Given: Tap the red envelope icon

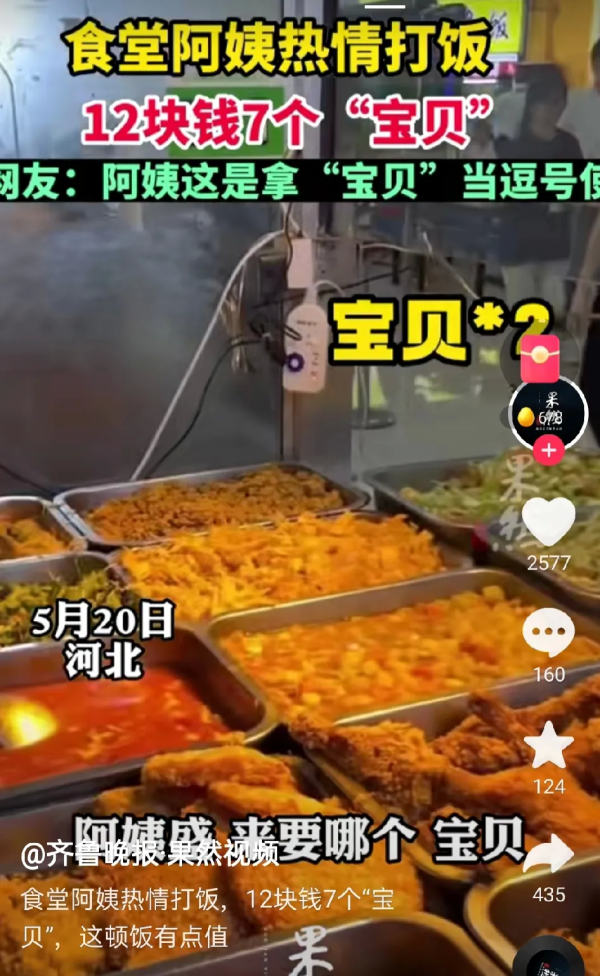Looking at the screenshot, I should click(540, 359).
